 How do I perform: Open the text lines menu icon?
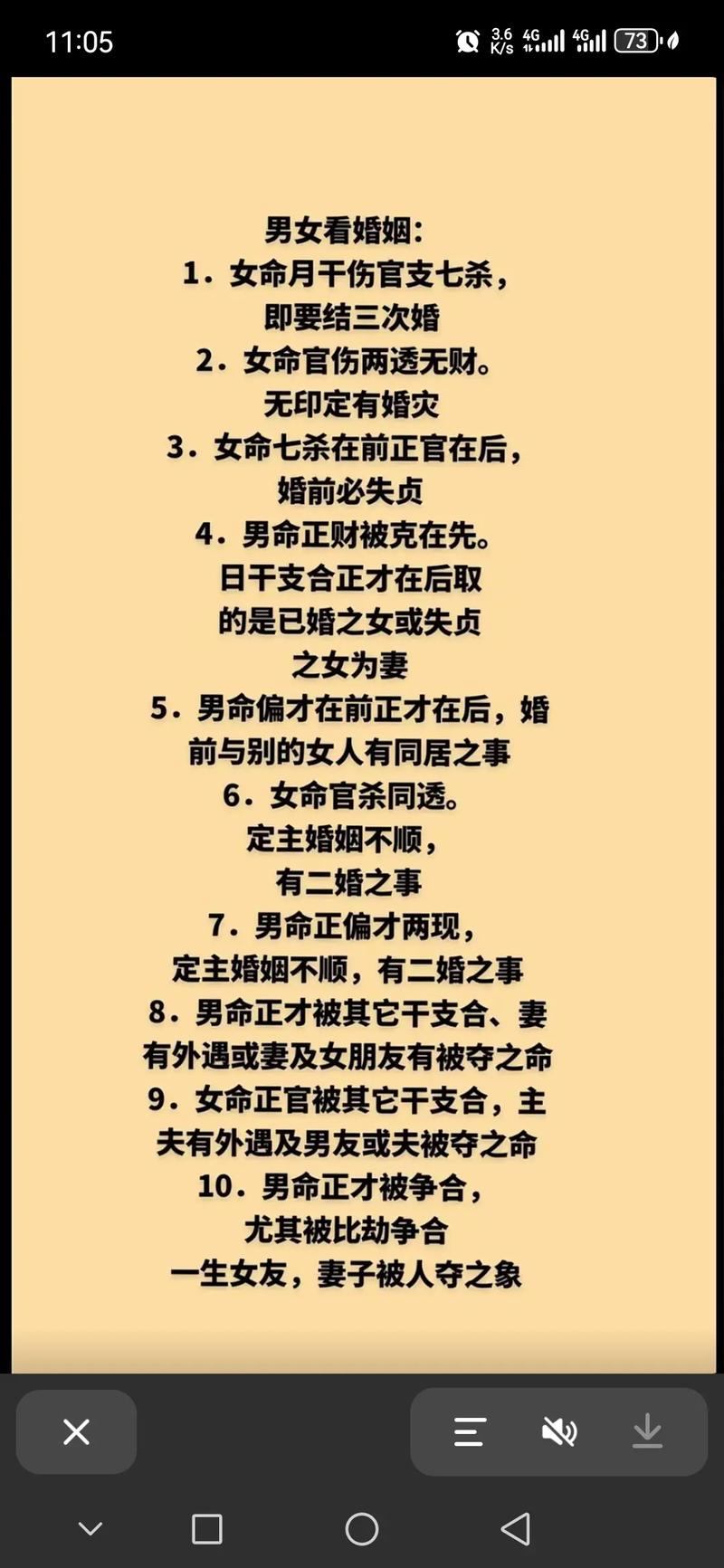click(x=470, y=1431)
